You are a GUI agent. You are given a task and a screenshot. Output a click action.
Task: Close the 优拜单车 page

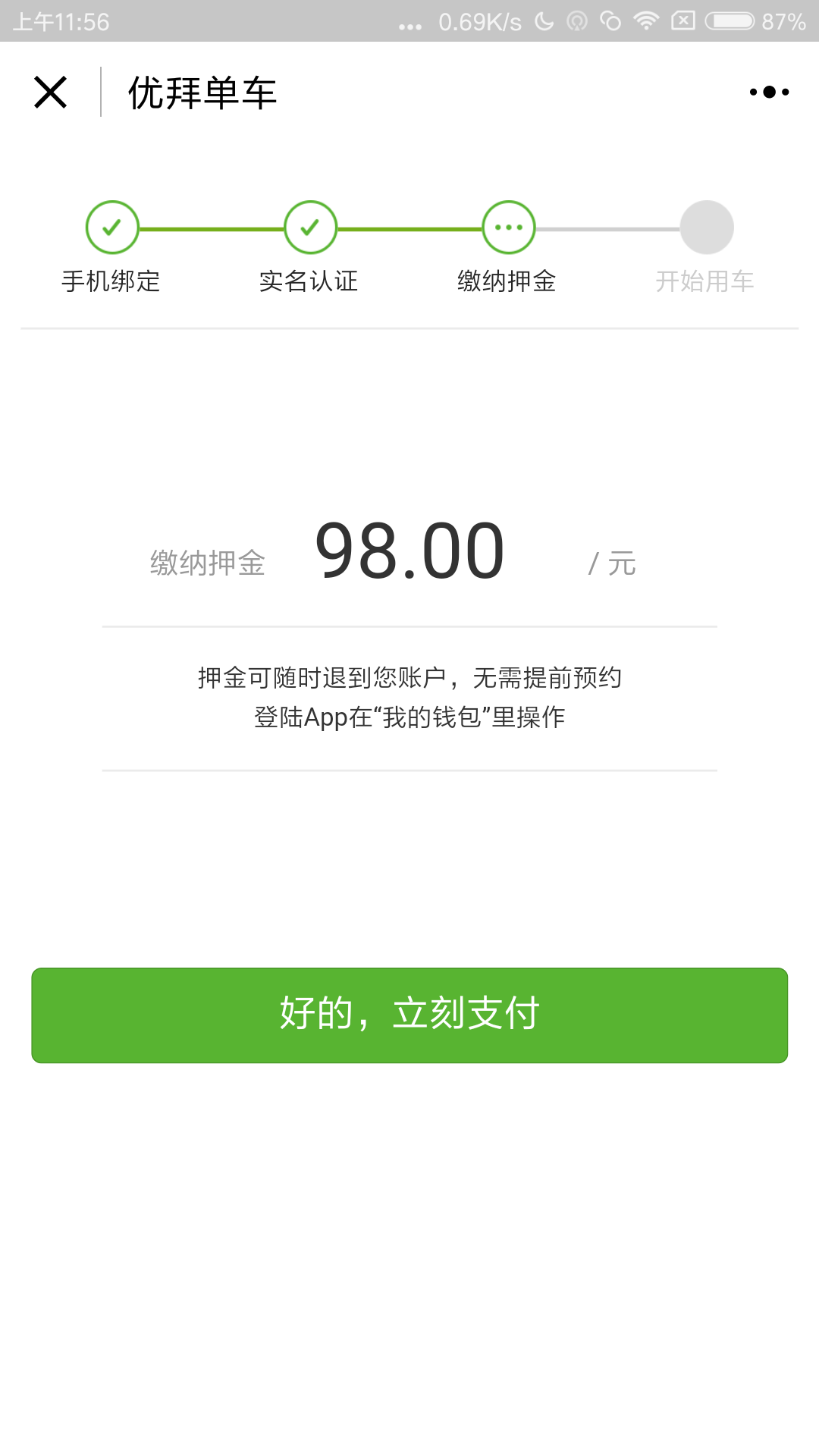pos(51,93)
